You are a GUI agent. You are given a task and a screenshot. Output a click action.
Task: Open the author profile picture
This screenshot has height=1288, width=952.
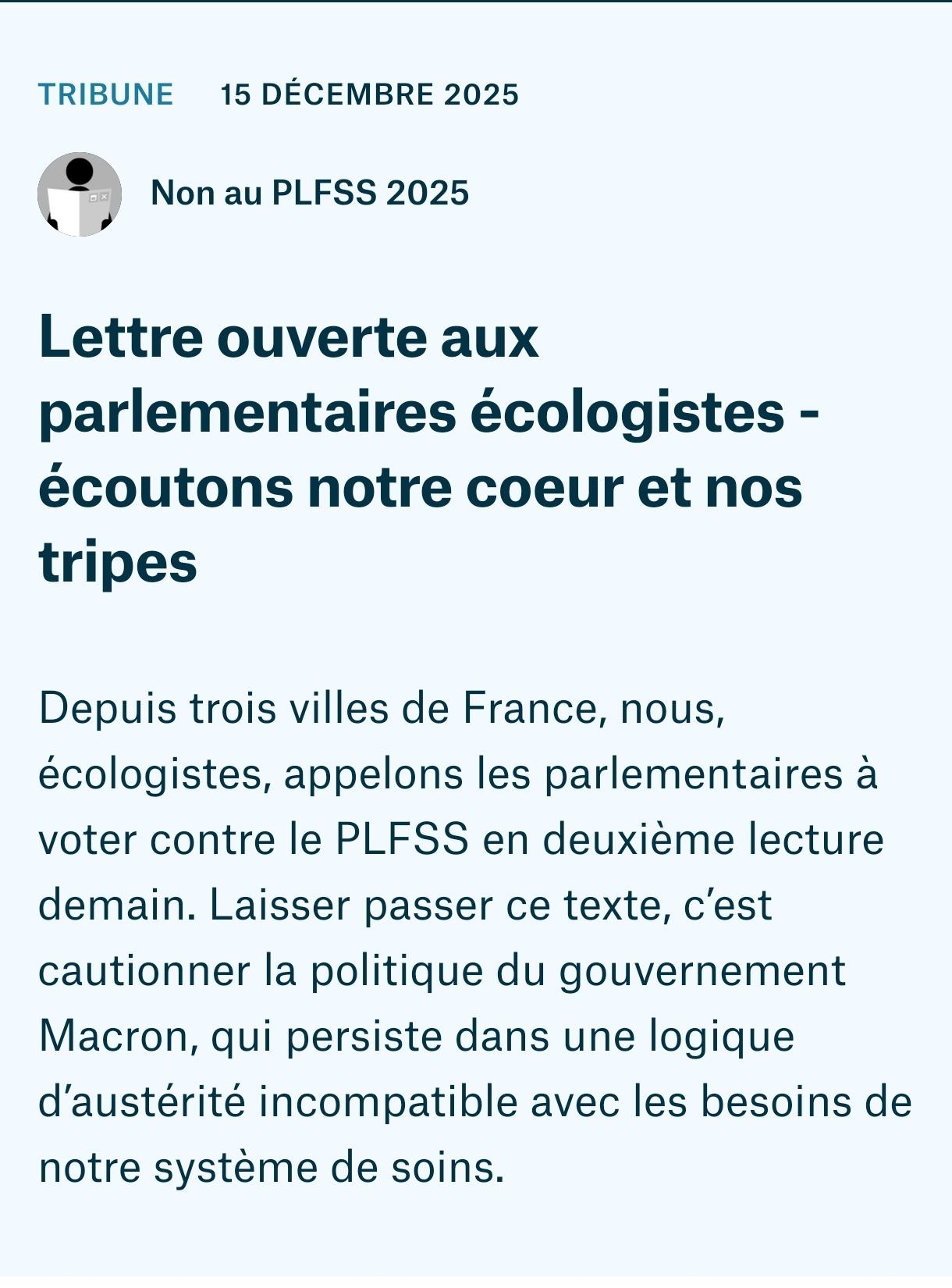point(80,194)
